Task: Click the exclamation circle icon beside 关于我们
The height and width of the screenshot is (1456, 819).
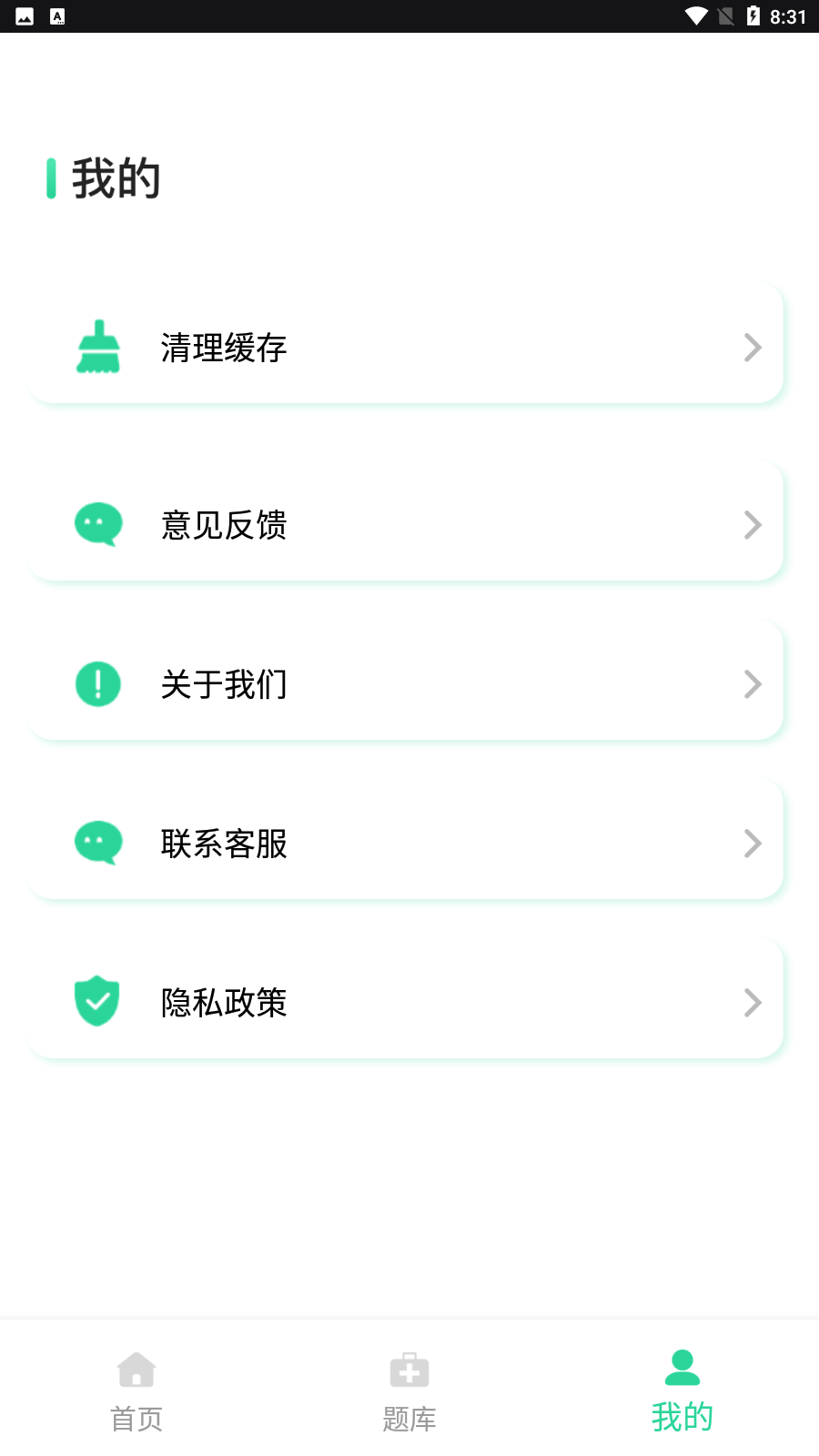Action: click(x=97, y=683)
